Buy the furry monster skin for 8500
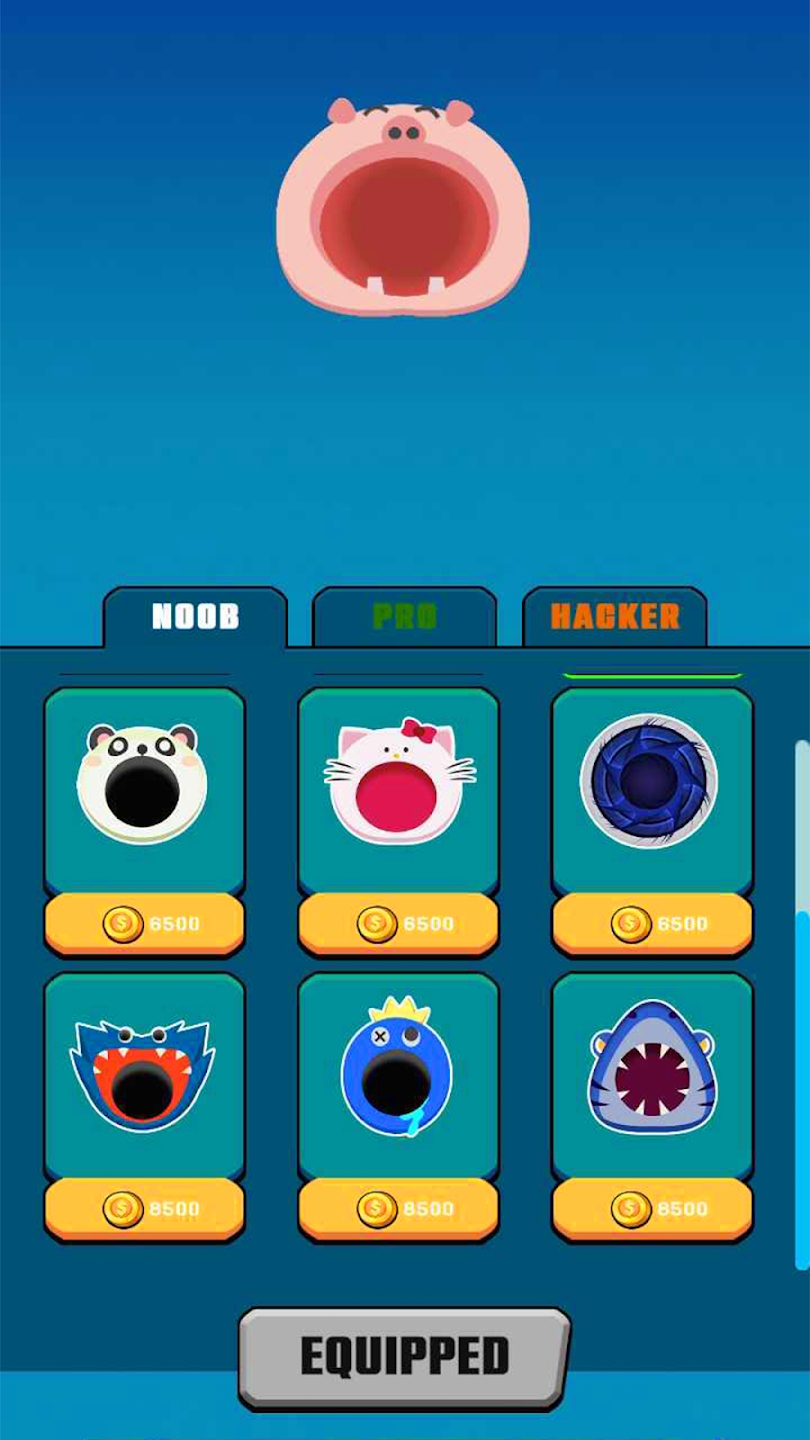The width and height of the screenshot is (810, 1440). point(144,1209)
